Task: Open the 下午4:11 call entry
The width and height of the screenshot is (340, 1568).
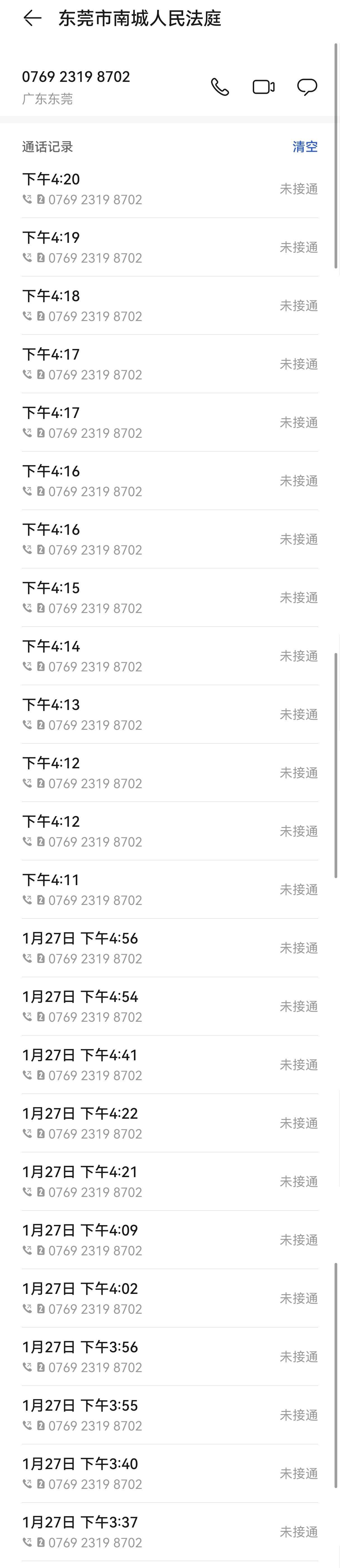Action: tap(169, 889)
